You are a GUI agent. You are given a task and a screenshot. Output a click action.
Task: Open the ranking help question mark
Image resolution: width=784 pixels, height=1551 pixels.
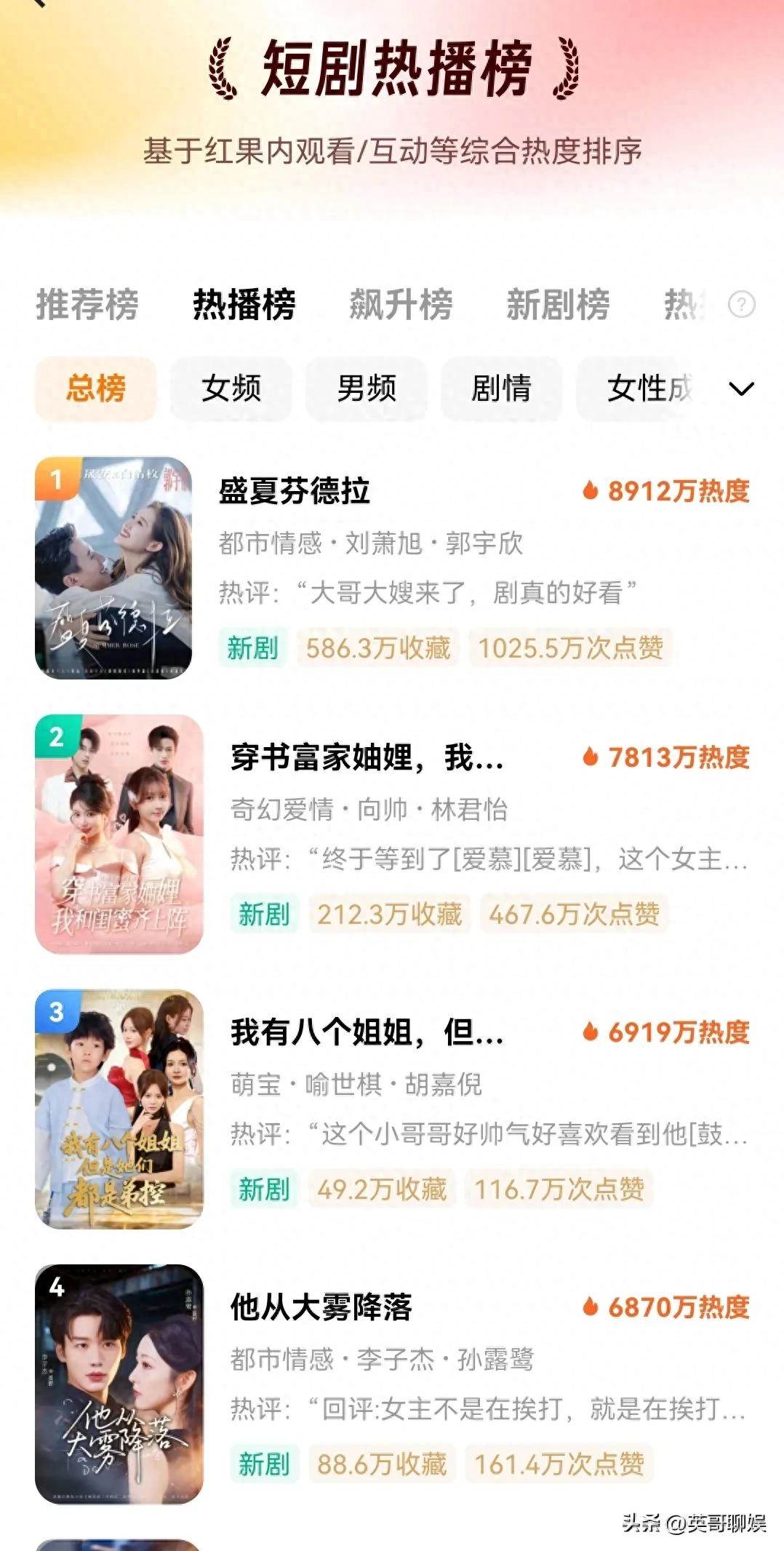[x=741, y=304]
